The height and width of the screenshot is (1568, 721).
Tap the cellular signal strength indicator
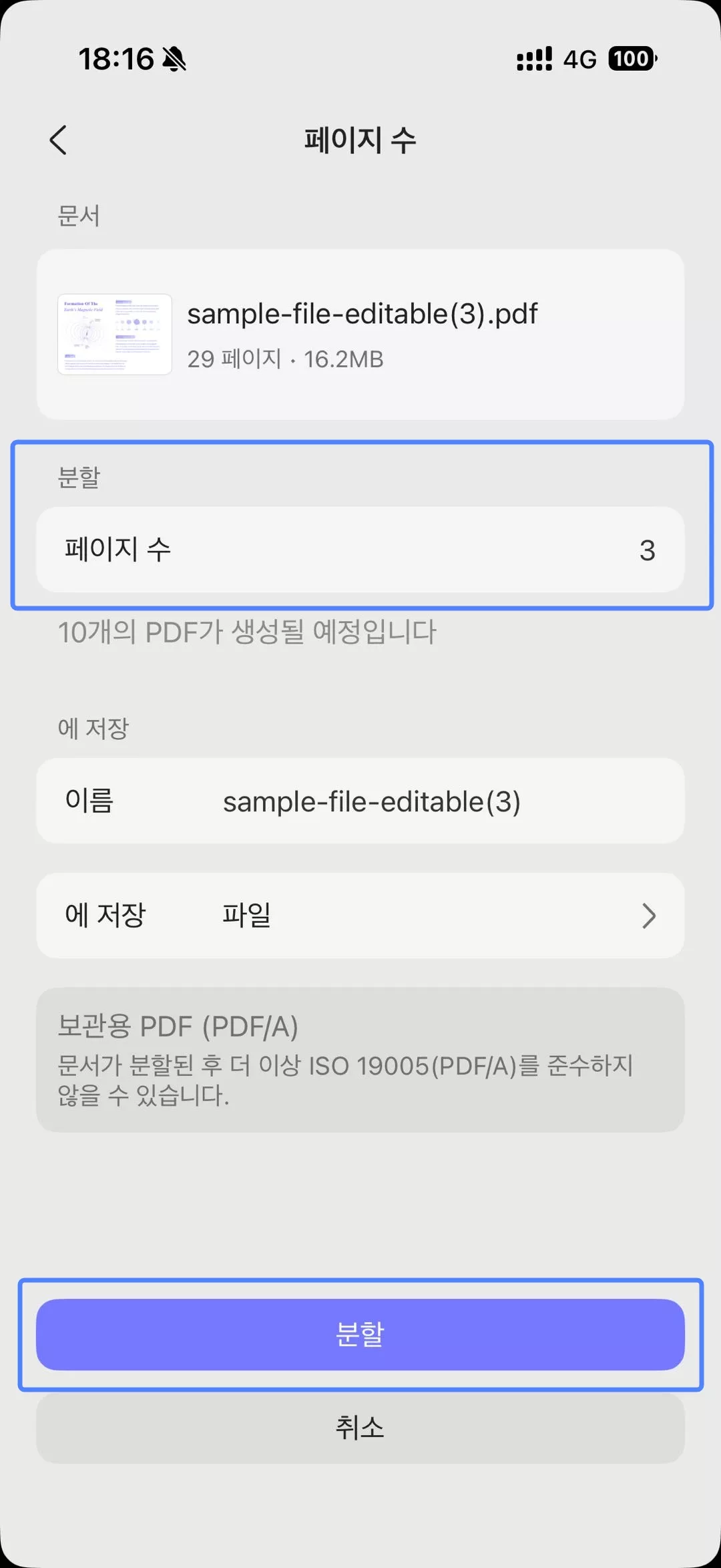(534, 59)
